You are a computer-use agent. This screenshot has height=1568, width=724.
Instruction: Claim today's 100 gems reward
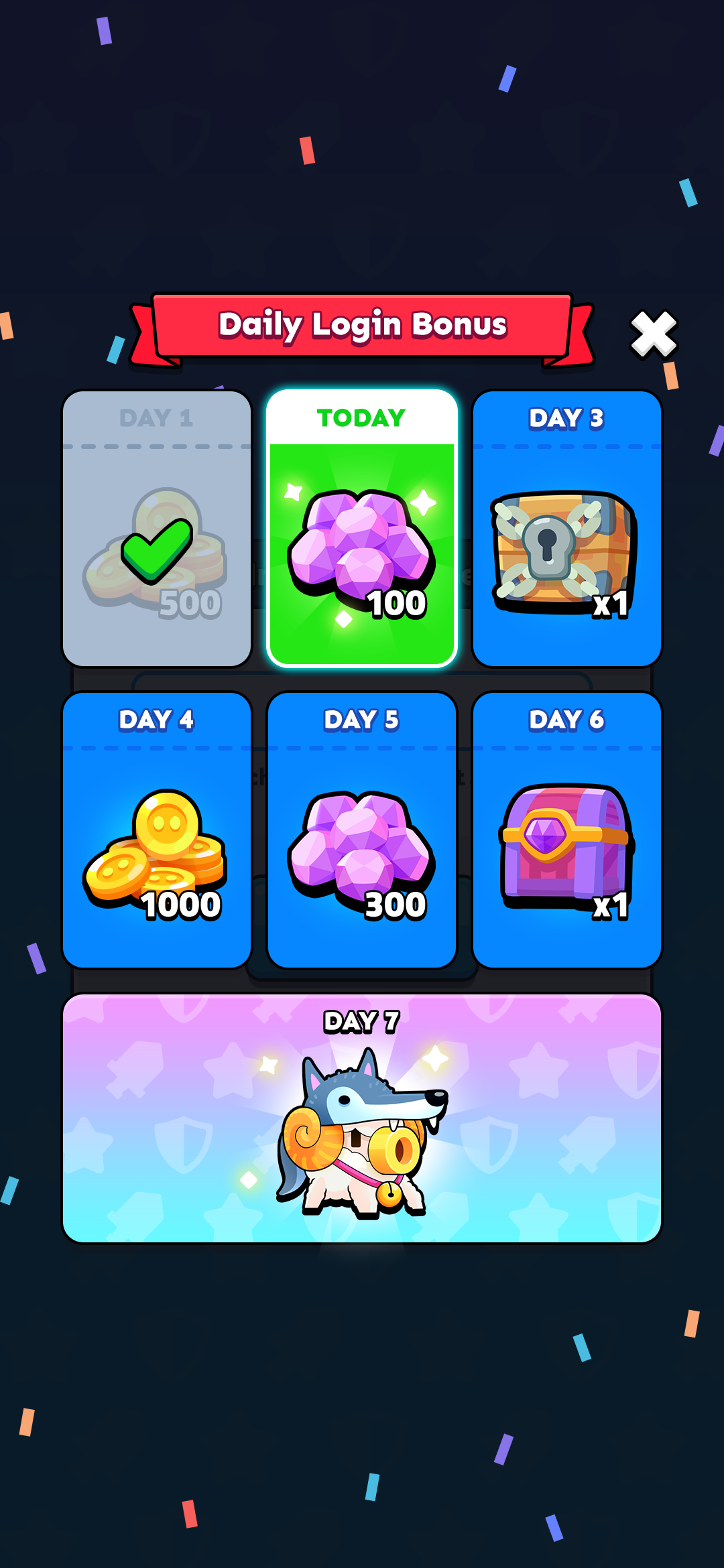tap(362, 529)
